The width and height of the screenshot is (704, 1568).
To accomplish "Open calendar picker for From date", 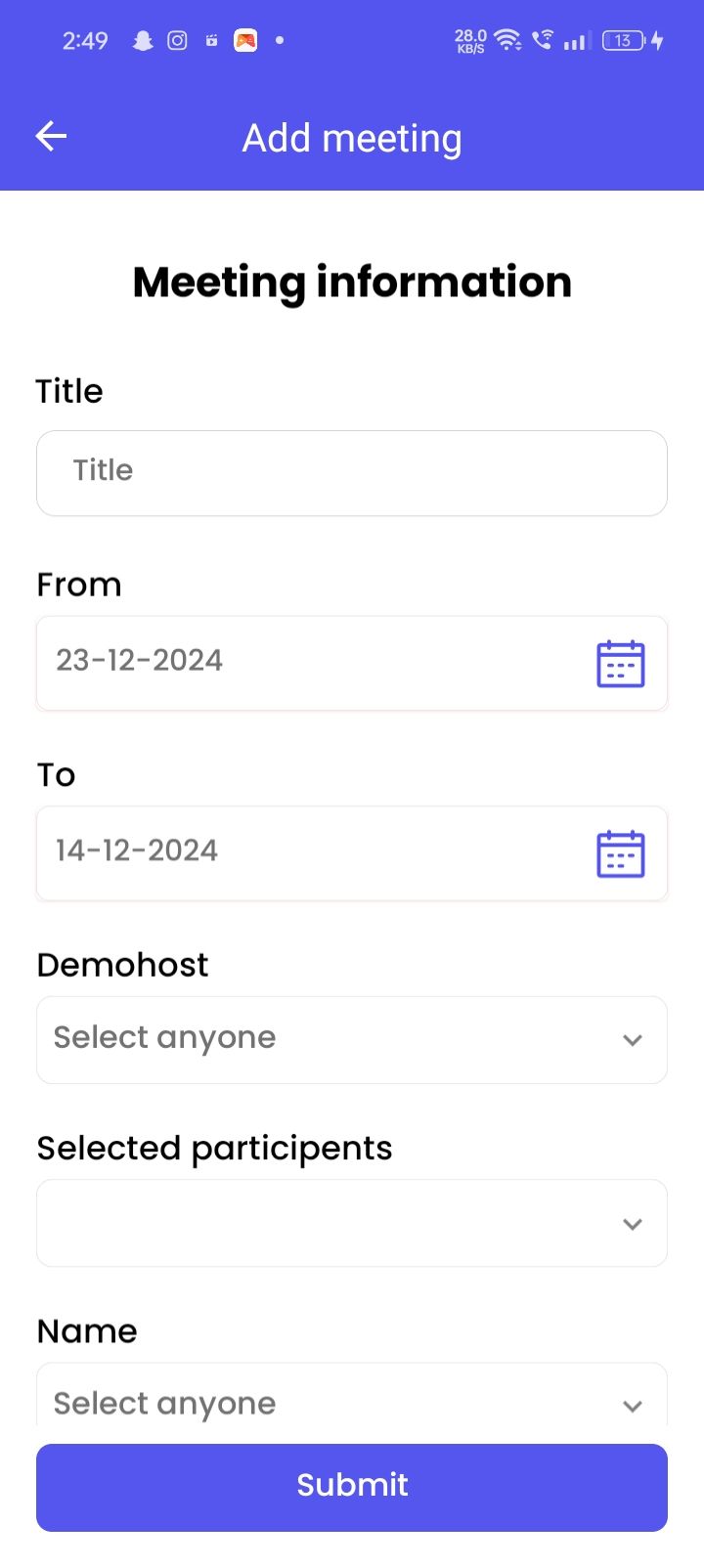I will [x=620, y=664].
